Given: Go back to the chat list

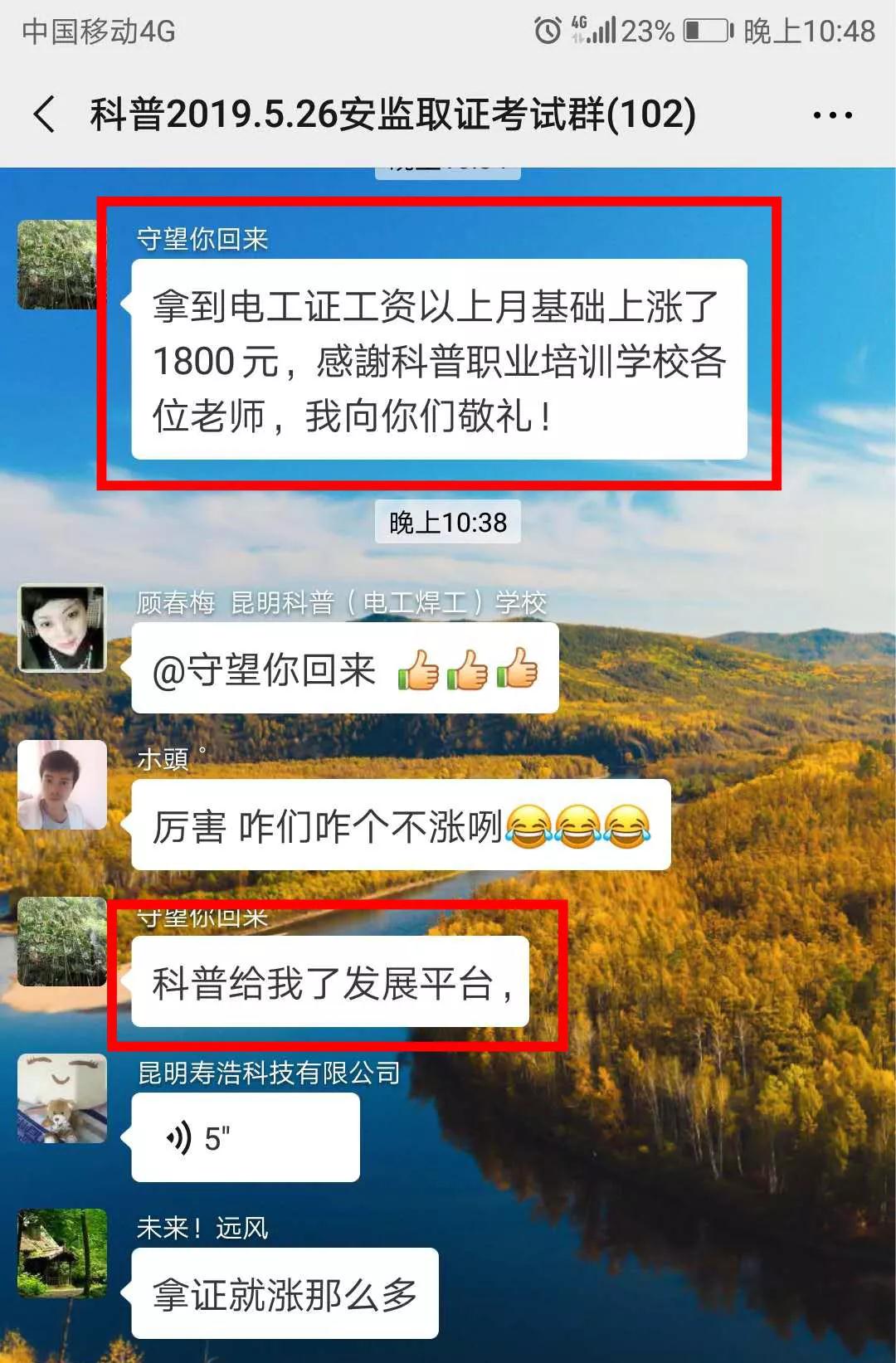Looking at the screenshot, I should click(45, 114).
